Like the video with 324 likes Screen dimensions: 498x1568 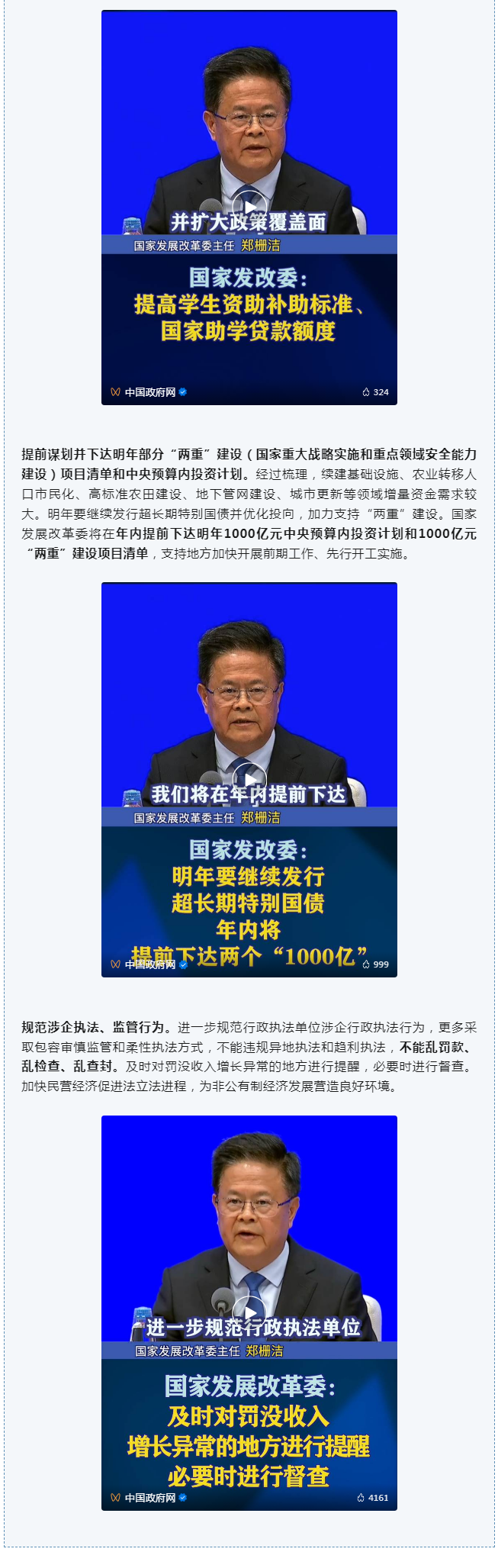click(367, 392)
